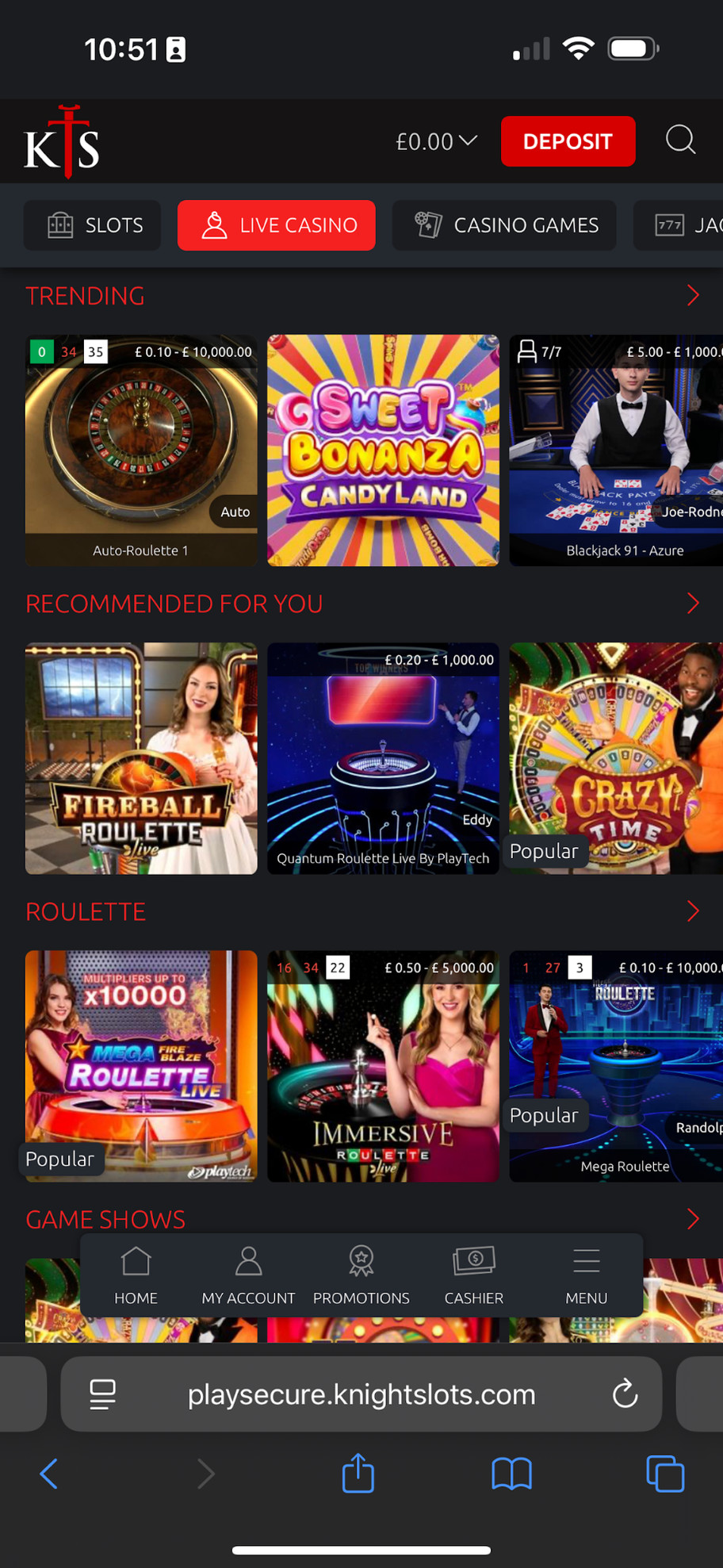723x1568 pixels.
Task: Switch to the Slots tab
Action: (93, 225)
